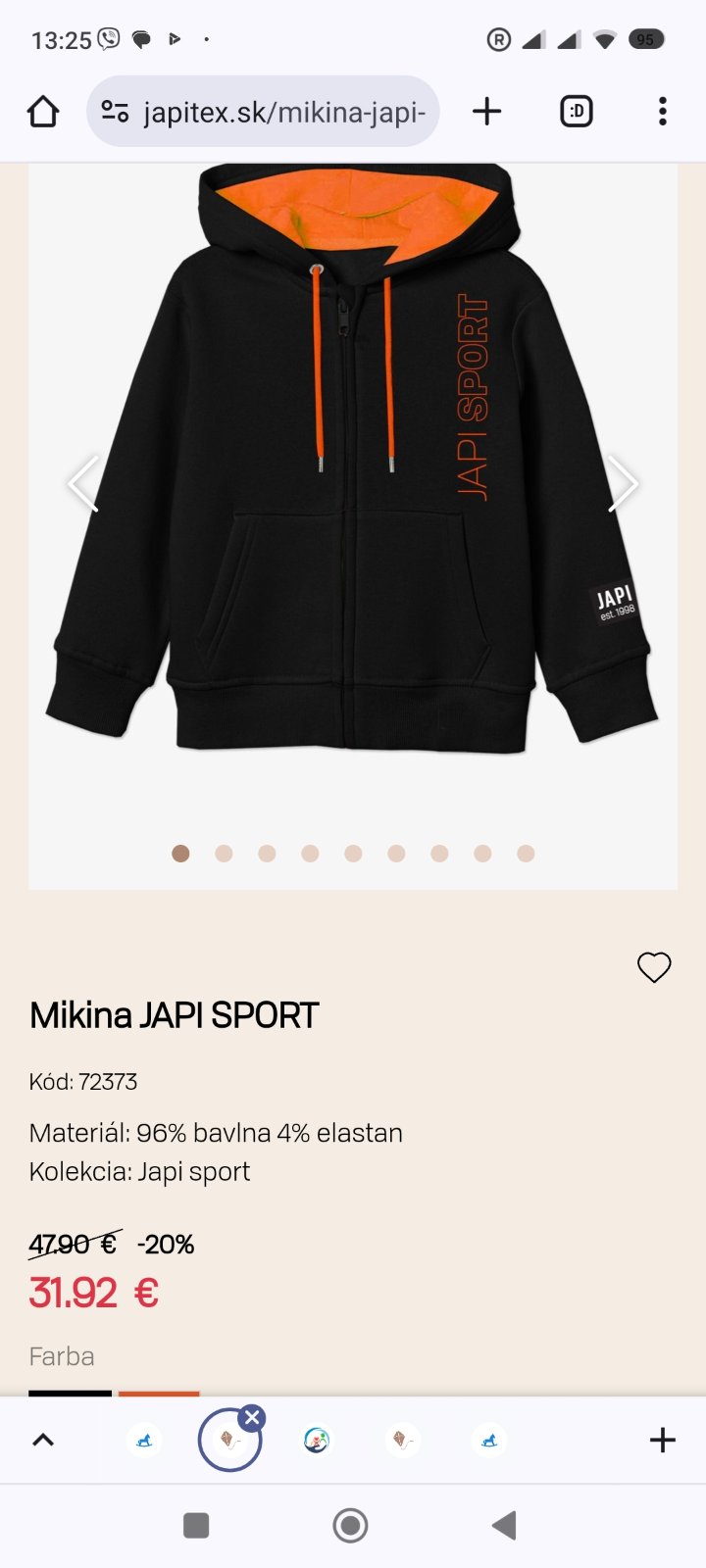Jump to the second image dot
This screenshot has height=1568, width=706.
224,854
